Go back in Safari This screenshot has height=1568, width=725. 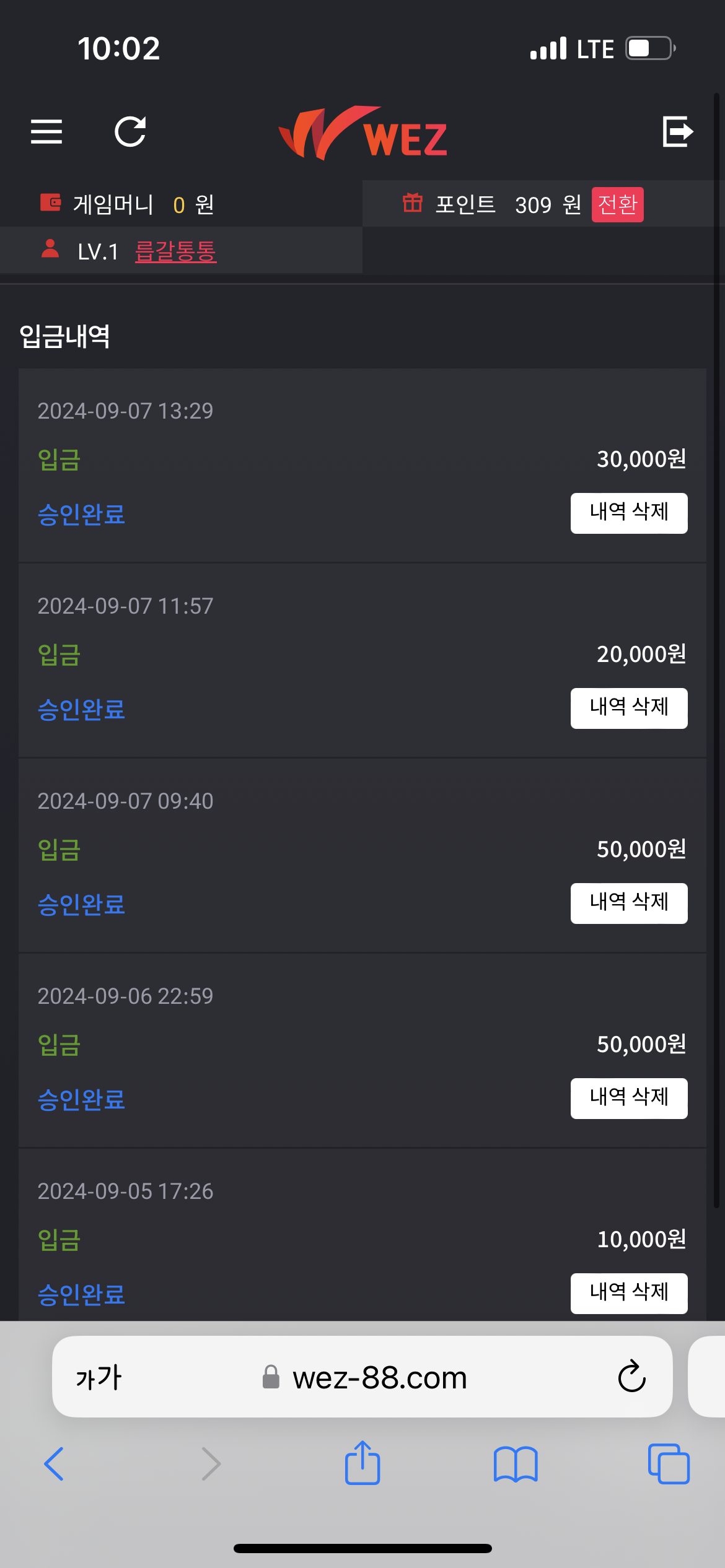[x=54, y=1464]
